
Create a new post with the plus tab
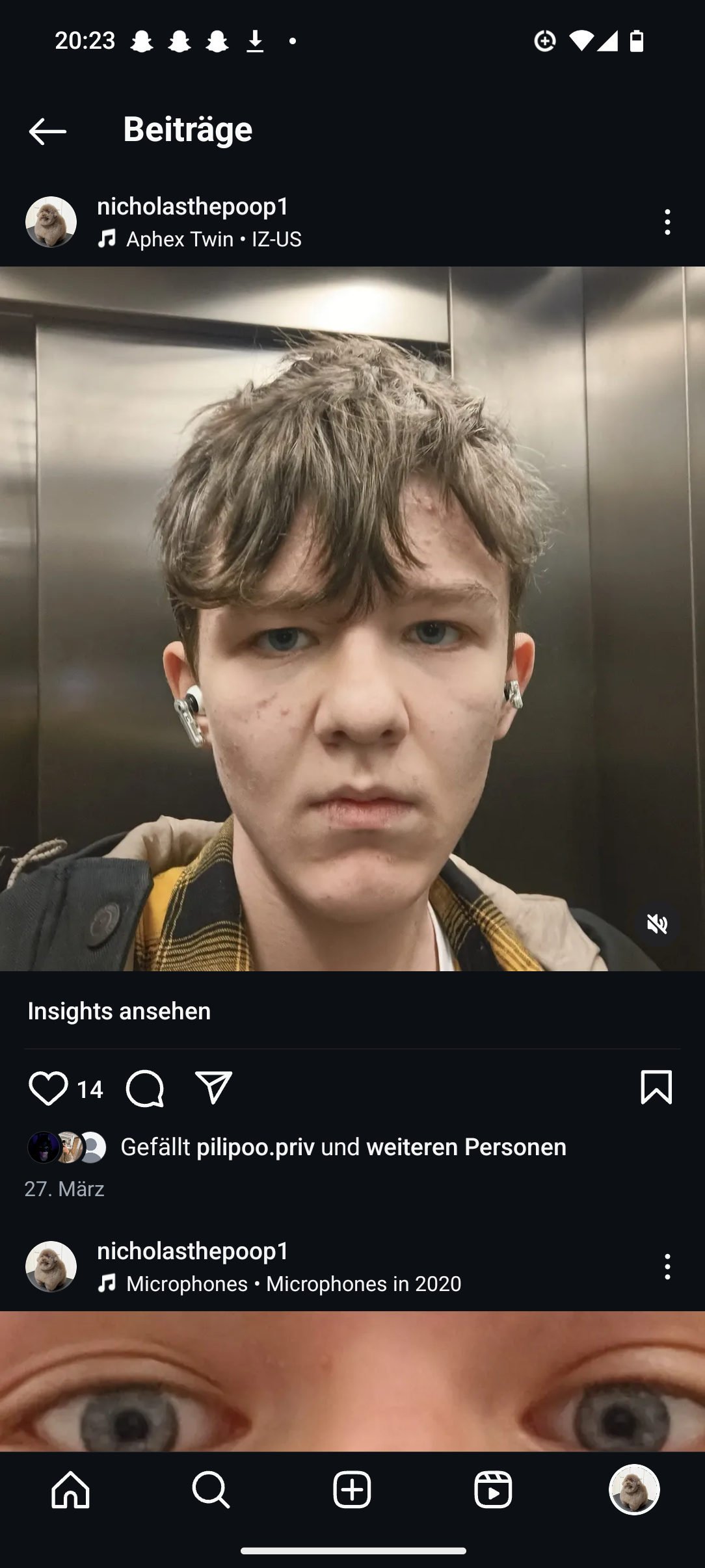352,1489
